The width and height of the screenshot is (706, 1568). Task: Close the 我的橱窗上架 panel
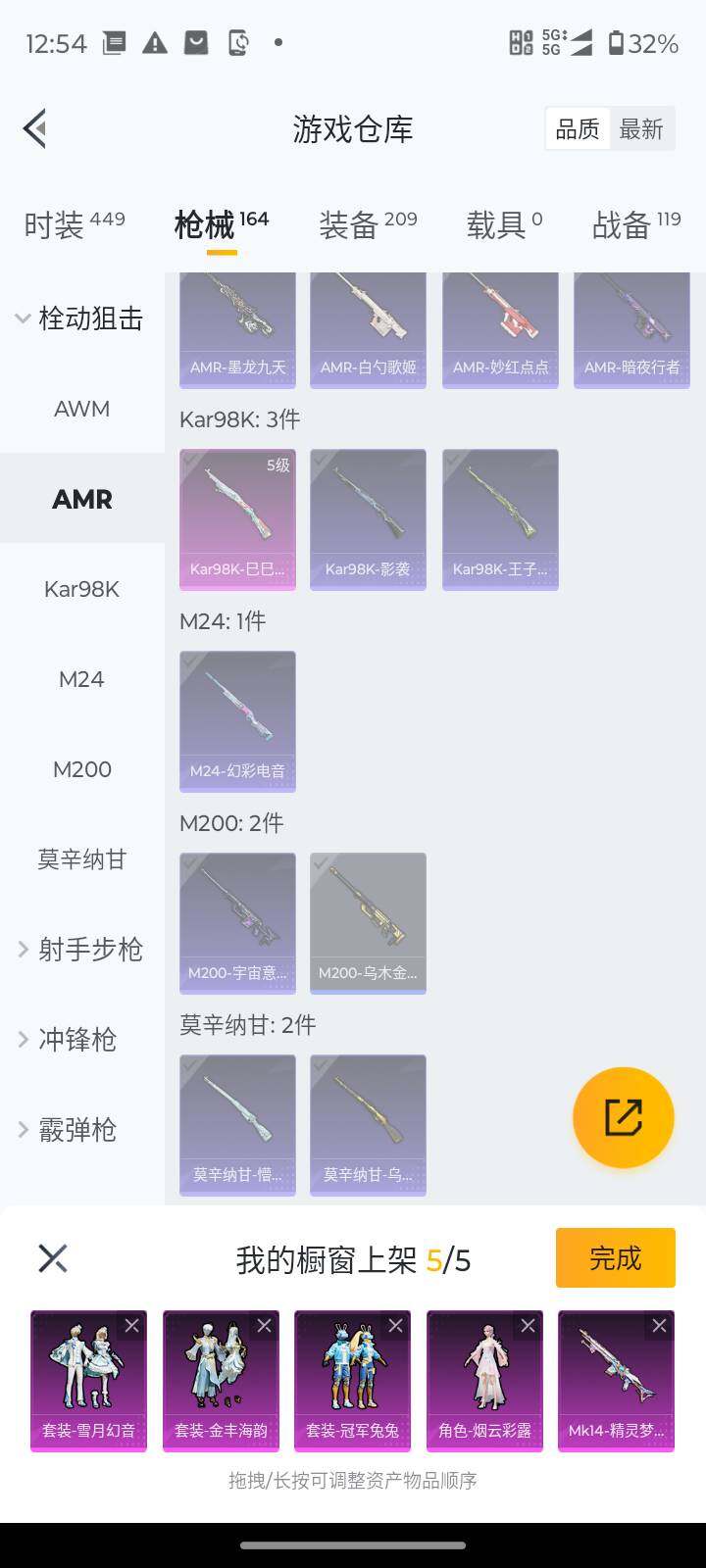click(x=53, y=1258)
